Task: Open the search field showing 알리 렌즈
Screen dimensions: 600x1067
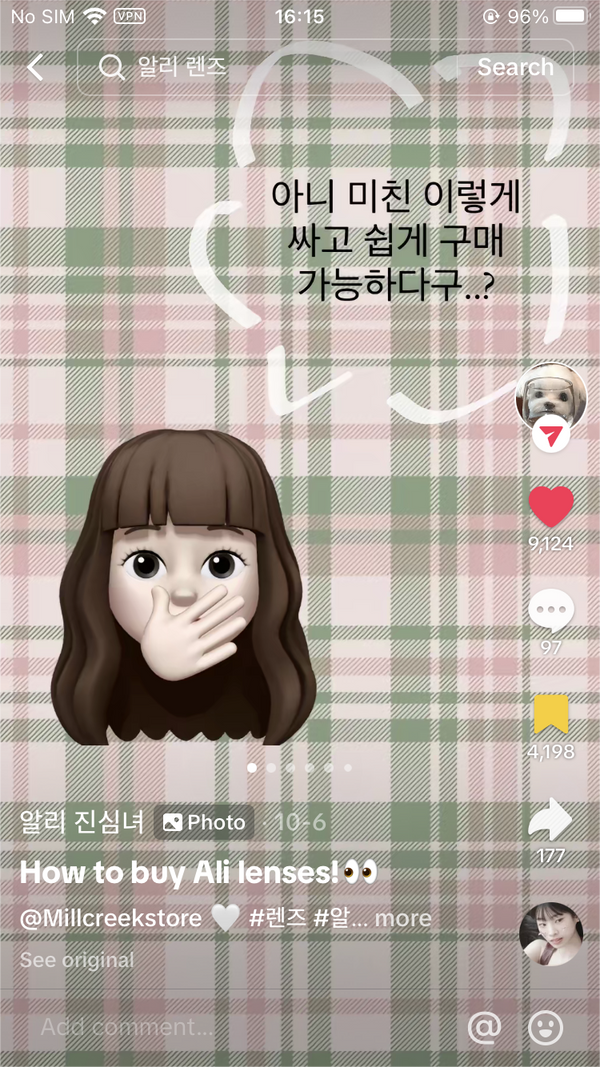Action: (272, 67)
